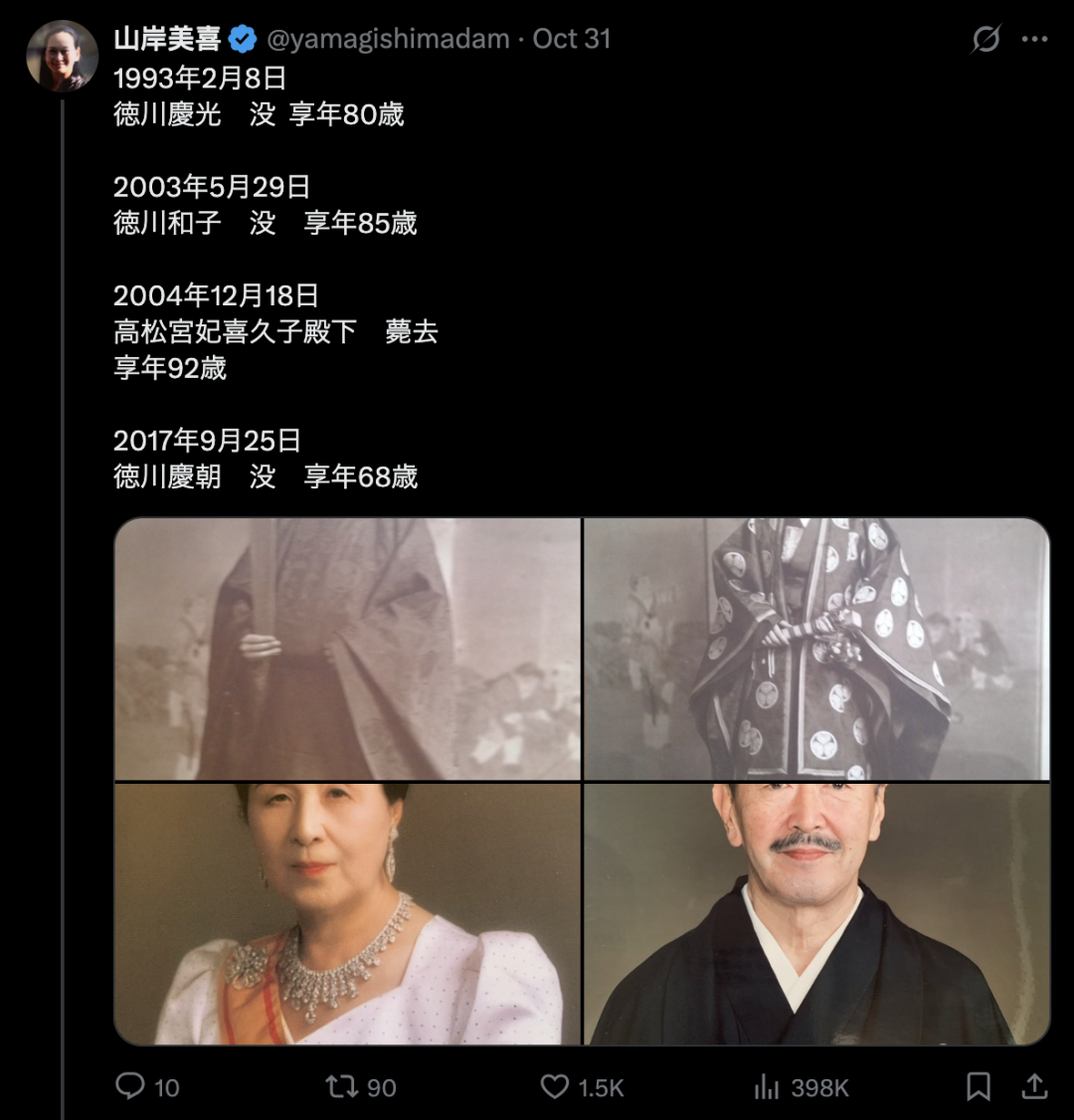Bookmark this post
Screen dimensions: 1074x1120
pyautogui.click(x=979, y=1086)
